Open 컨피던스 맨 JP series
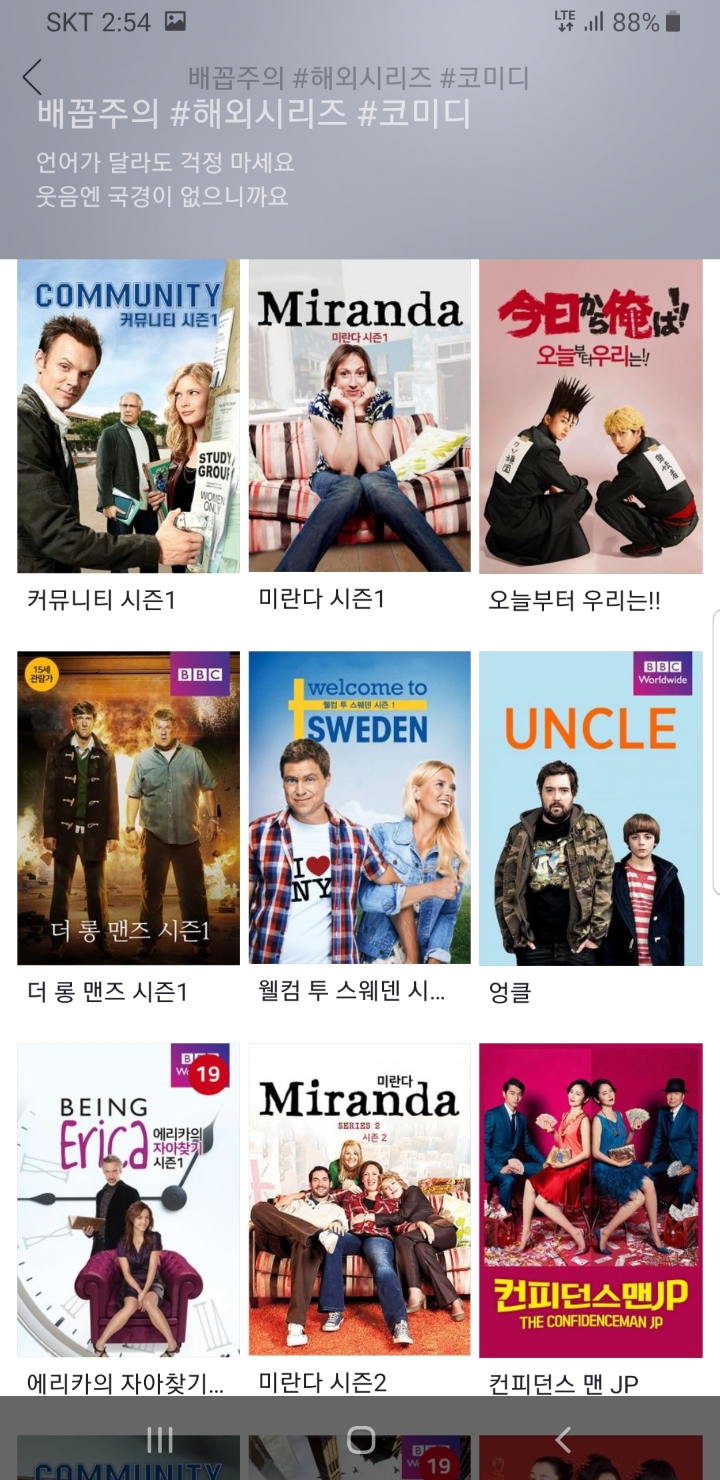 click(x=590, y=1200)
